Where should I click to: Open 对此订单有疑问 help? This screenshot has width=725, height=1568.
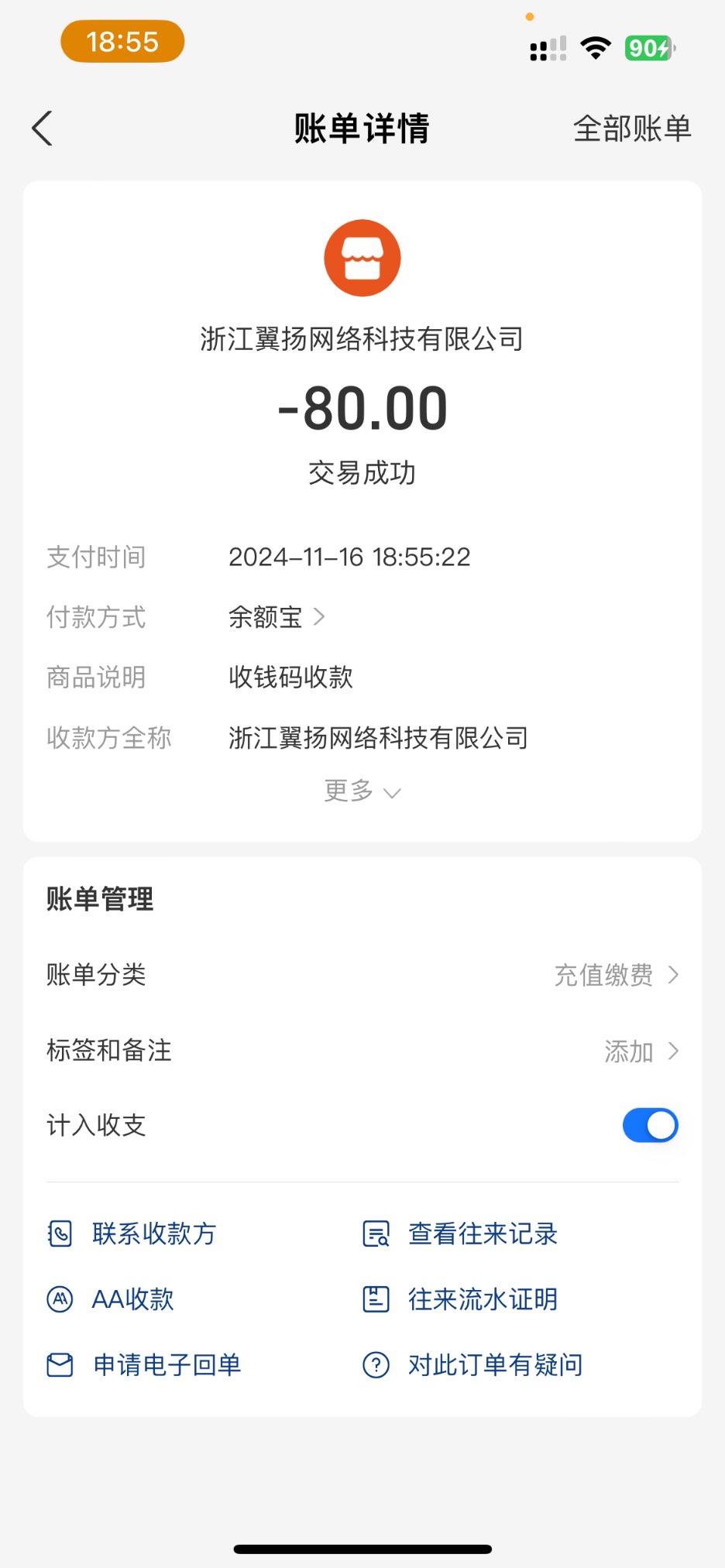[x=494, y=1364]
